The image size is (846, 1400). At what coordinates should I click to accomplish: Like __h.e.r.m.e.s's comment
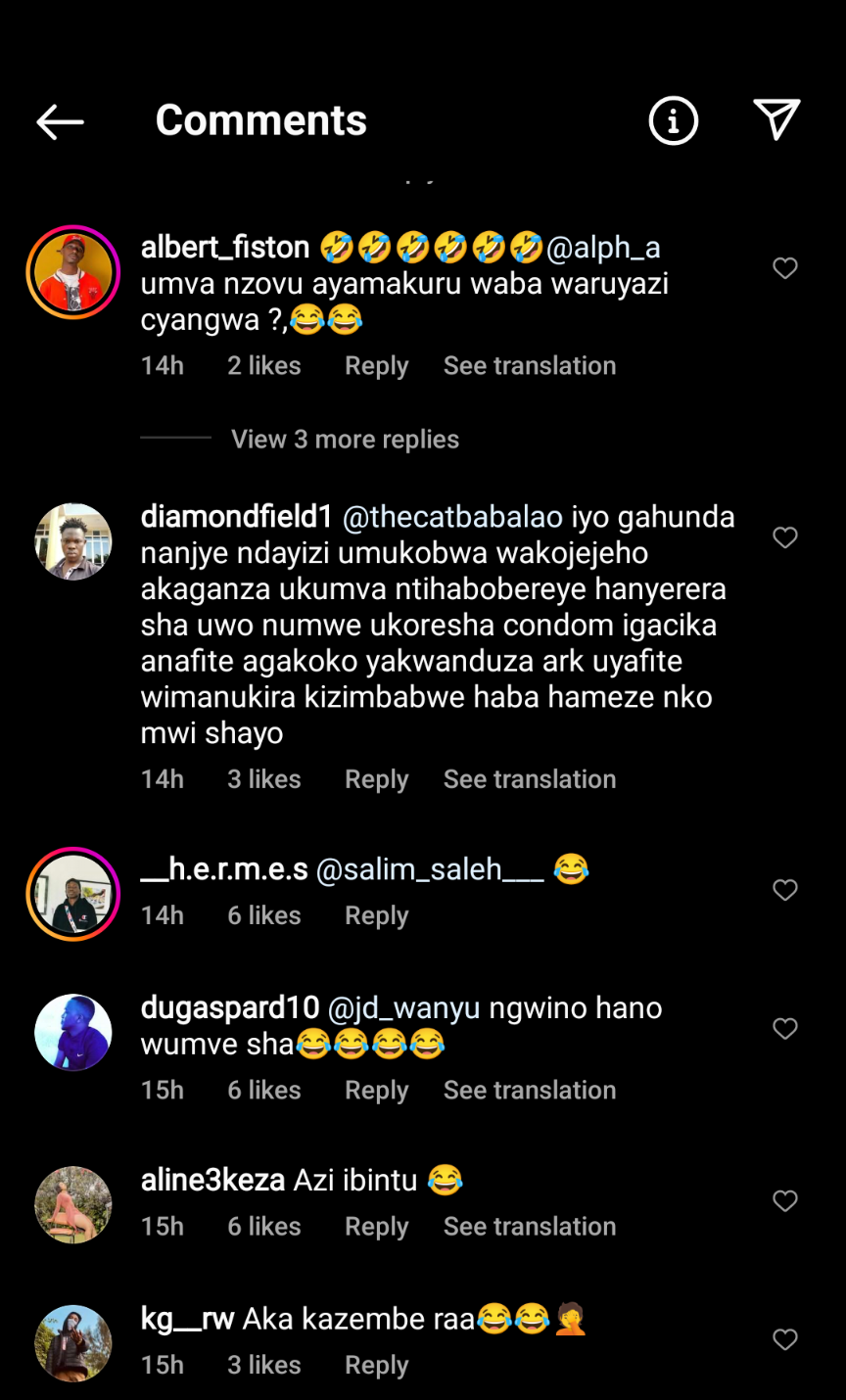785,890
